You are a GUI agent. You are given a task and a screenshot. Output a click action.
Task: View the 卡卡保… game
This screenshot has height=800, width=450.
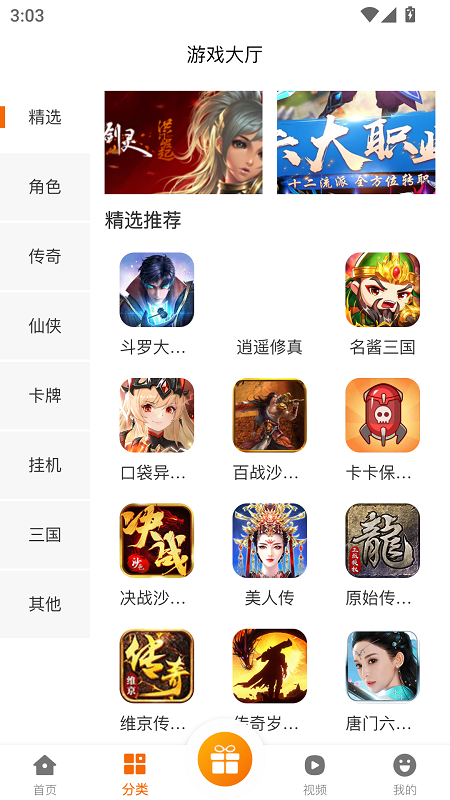pyautogui.click(x=382, y=430)
